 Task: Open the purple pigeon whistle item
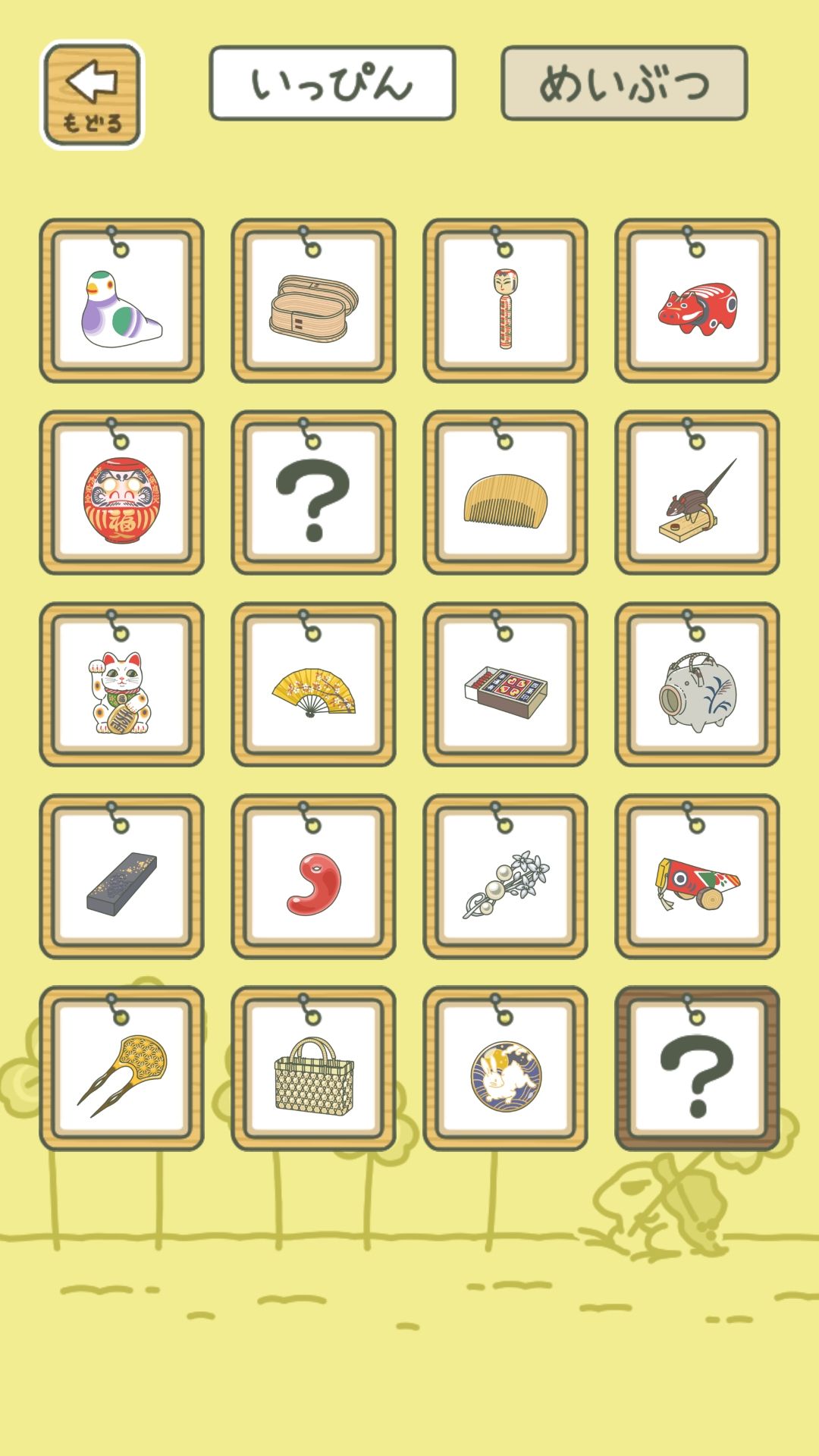pyautogui.click(x=121, y=301)
